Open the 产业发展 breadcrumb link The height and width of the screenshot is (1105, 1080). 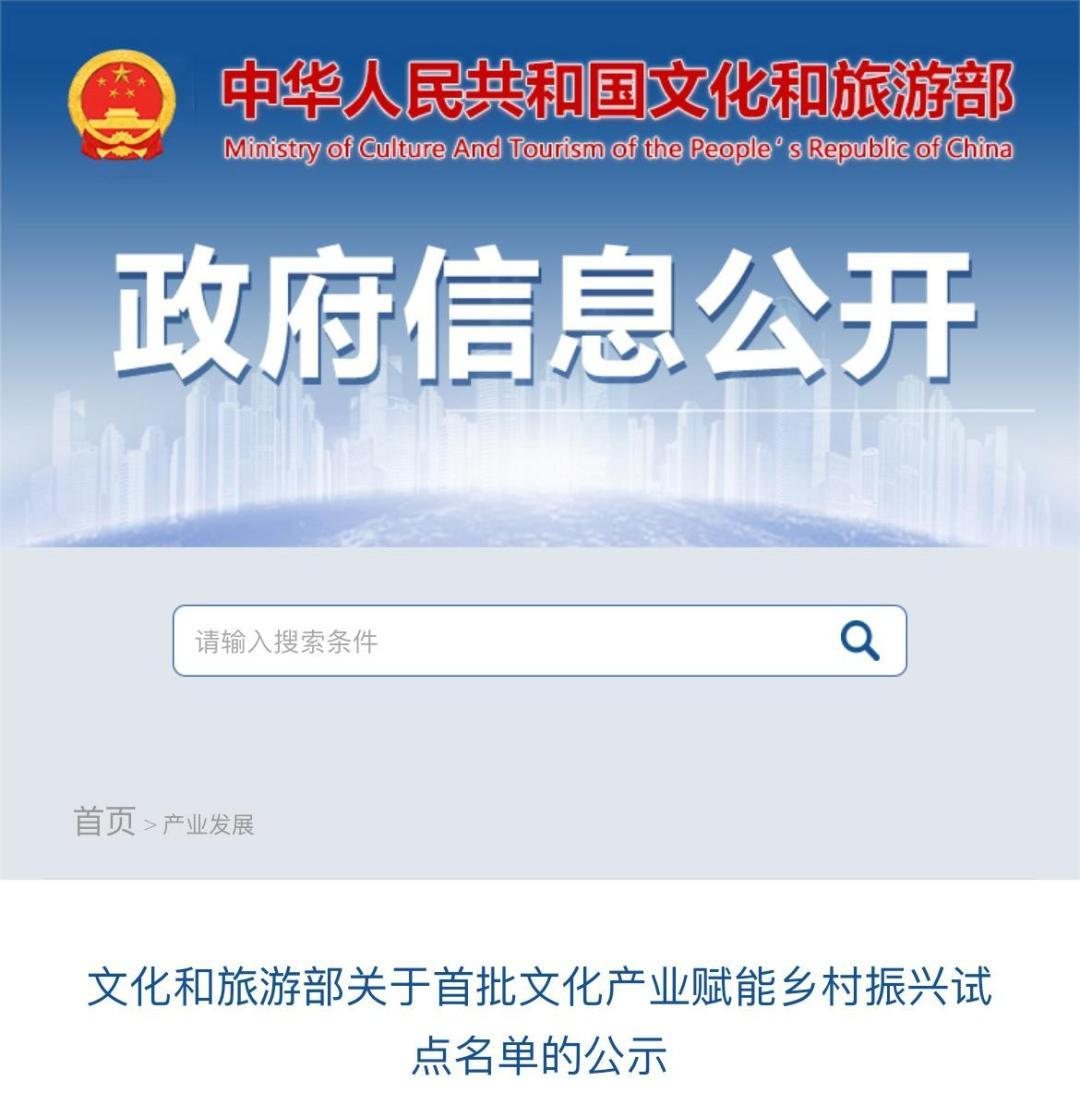(x=208, y=825)
